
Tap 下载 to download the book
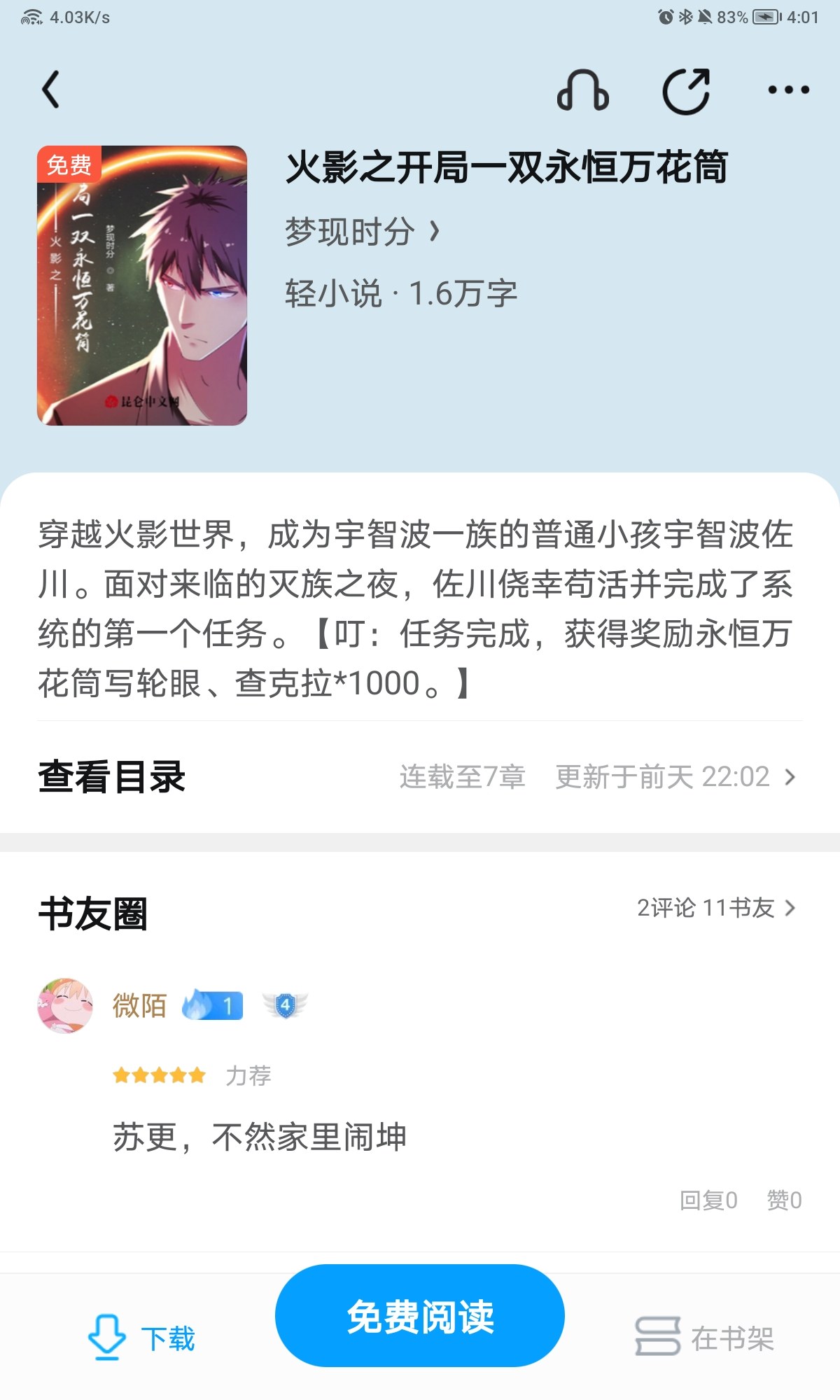[141, 1338]
